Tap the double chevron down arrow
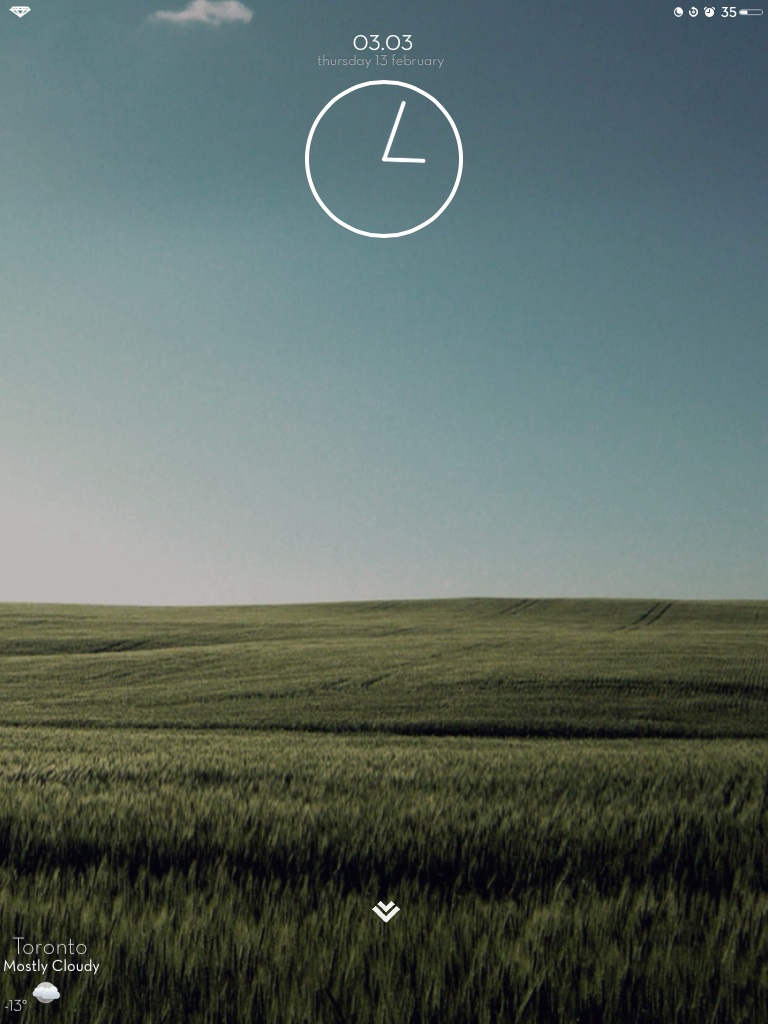Screen dimensions: 768x1024 point(385,911)
